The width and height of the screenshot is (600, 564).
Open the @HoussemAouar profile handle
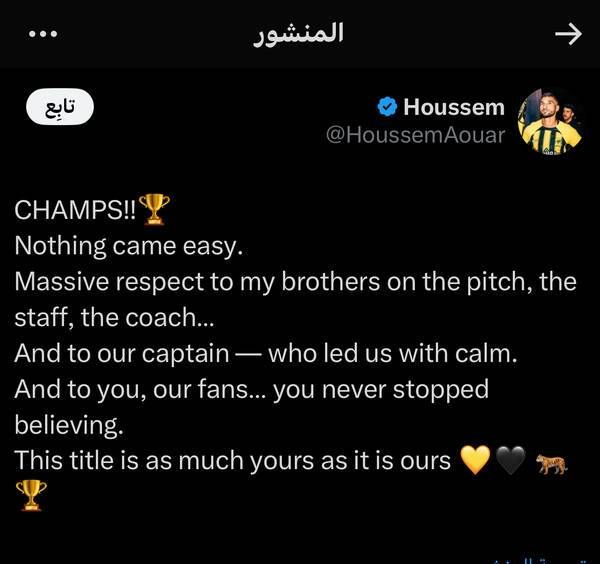click(416, 135)
